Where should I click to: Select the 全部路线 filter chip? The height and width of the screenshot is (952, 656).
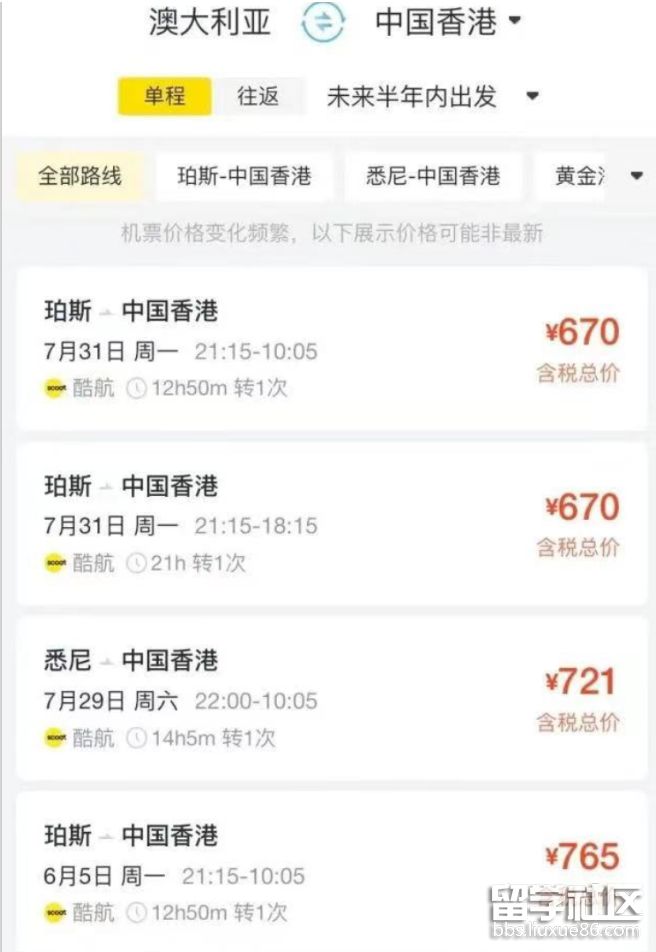click(80, 177)
